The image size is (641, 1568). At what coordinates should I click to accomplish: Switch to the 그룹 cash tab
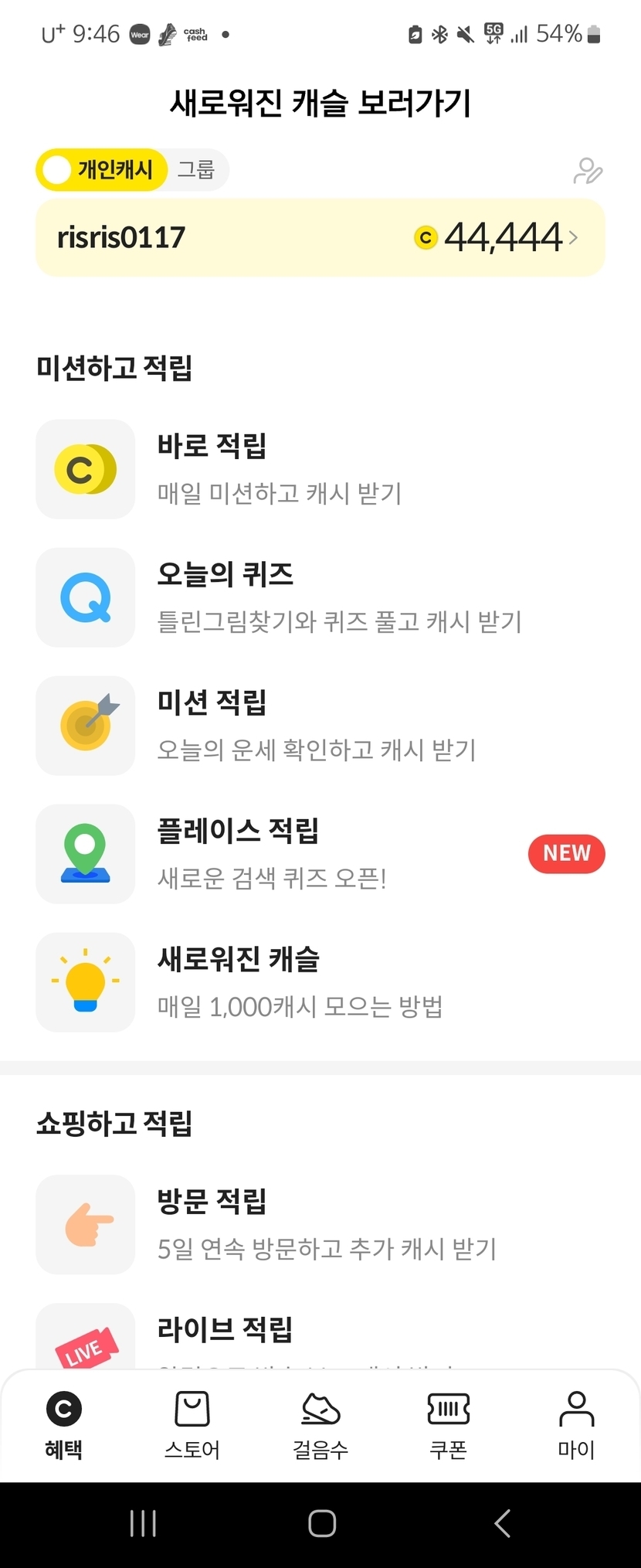(x=196, y=170)
